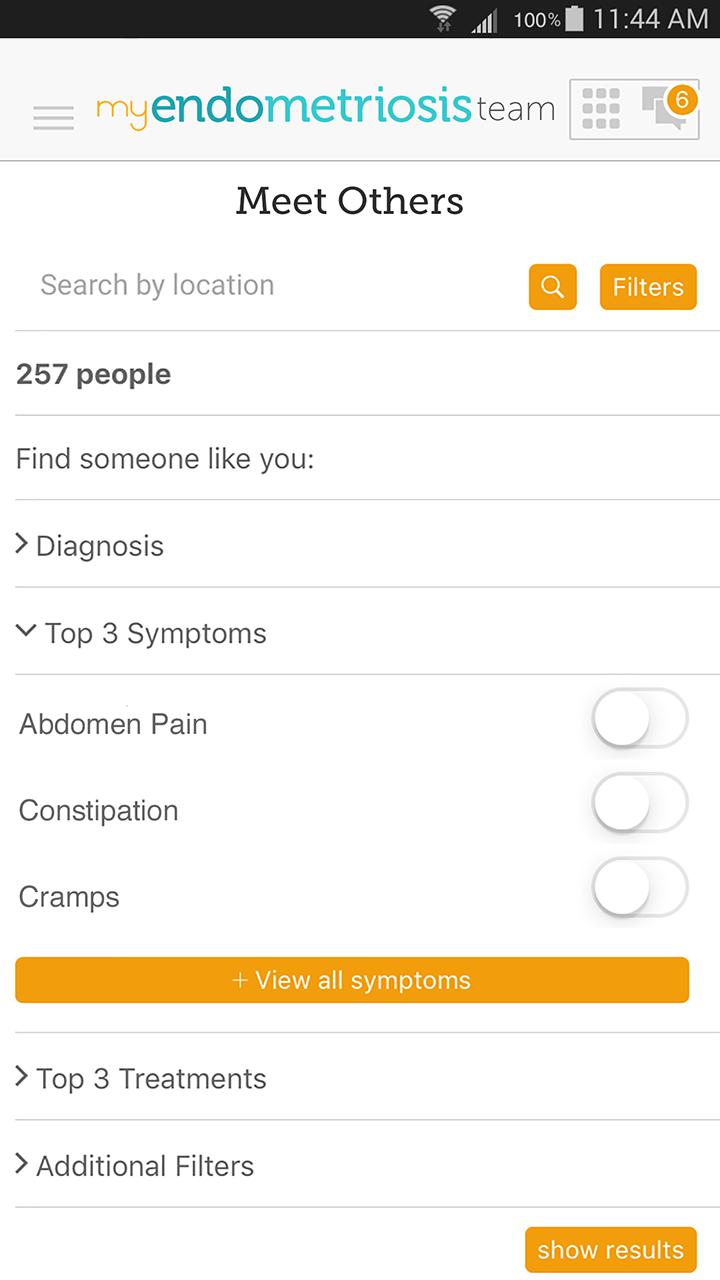Enable the Constipation symptom filter

[640, 803]
